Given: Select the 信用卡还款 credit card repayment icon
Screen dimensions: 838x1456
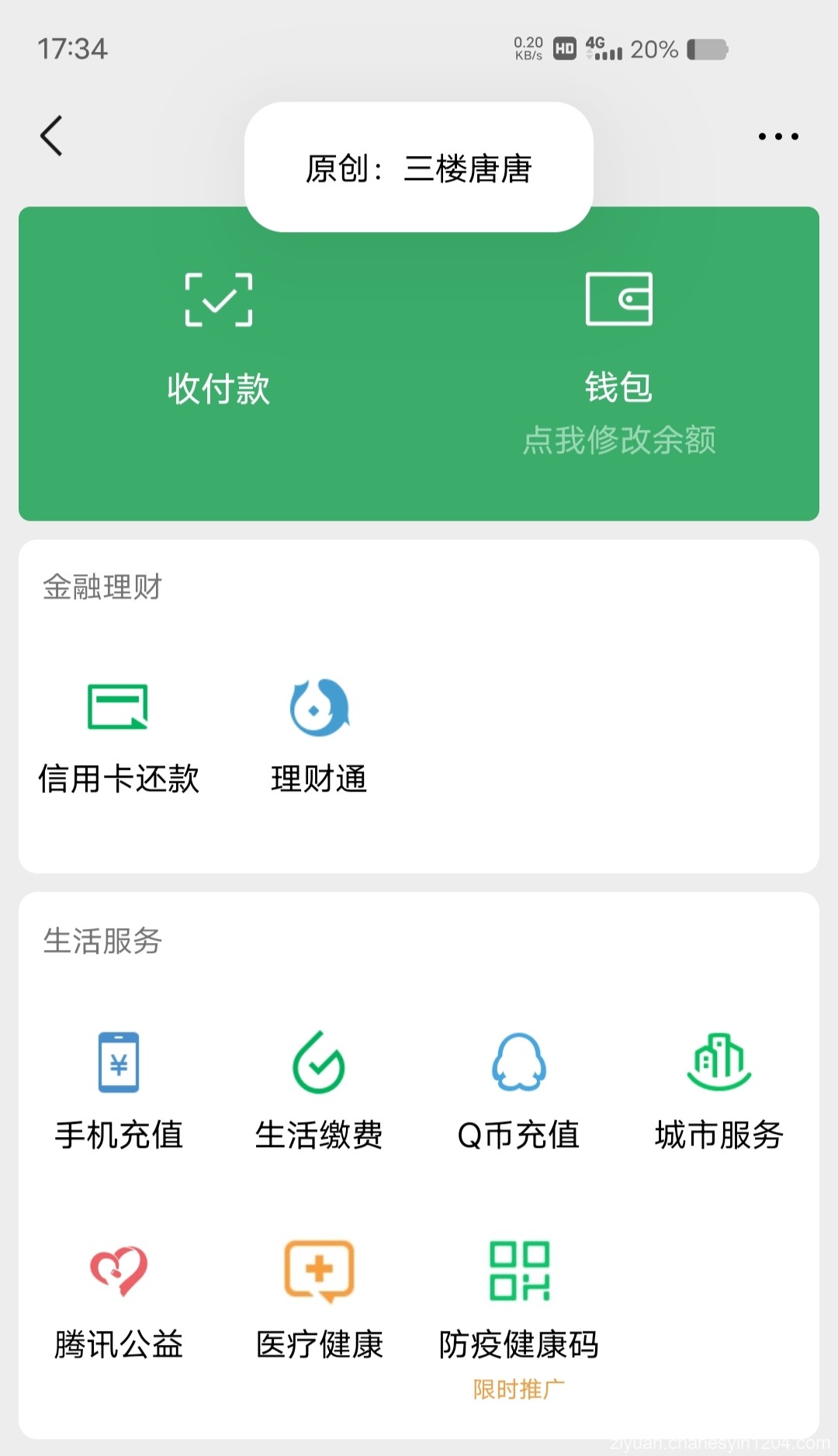Looking at the screenshot, I should (119, 733).
